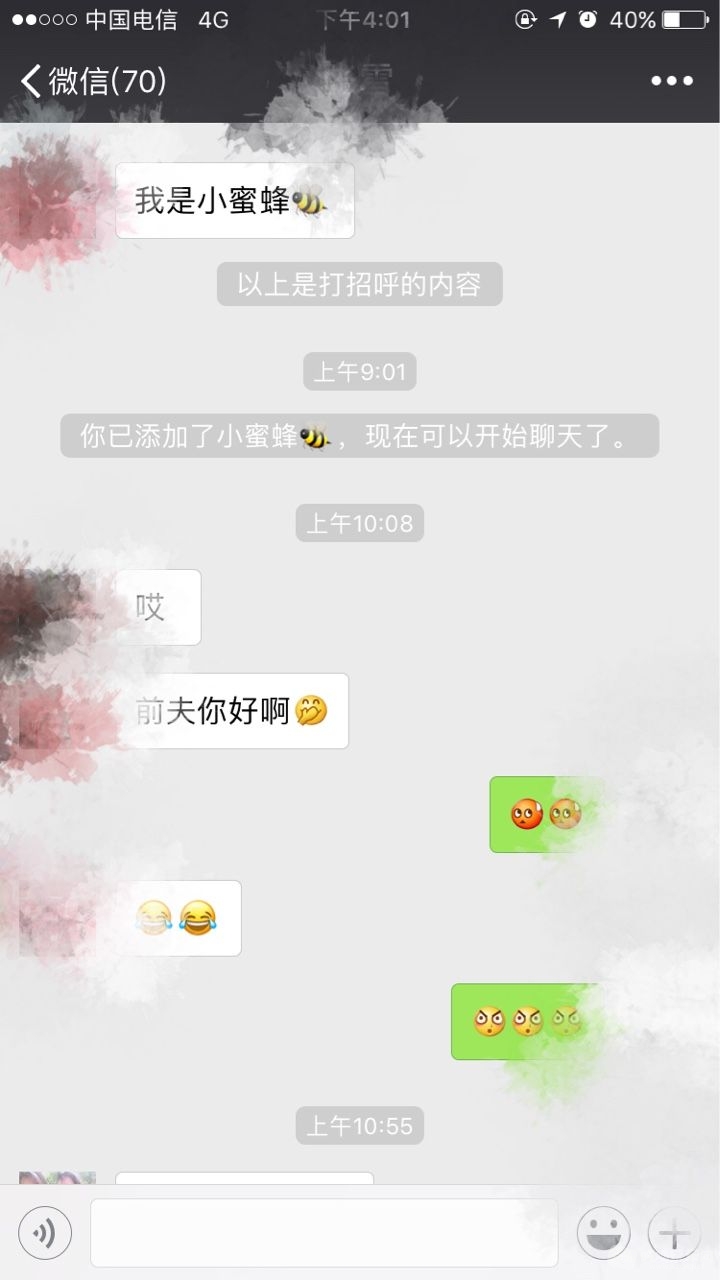Go back to the WeChat chat list
The width and height of the screenshot is (720, 1280).
click(x=90, y=81)
